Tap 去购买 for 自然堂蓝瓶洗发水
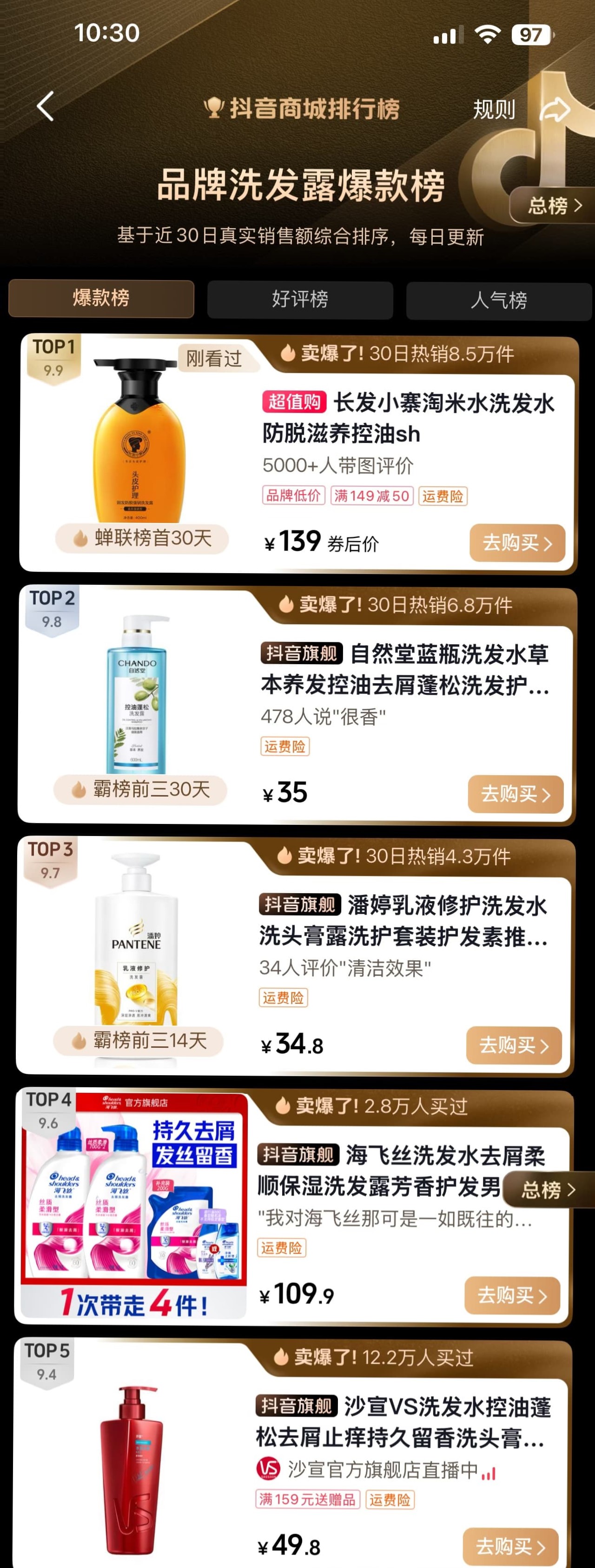Viewport: 595px width, 1568px height. pos(515,794)
